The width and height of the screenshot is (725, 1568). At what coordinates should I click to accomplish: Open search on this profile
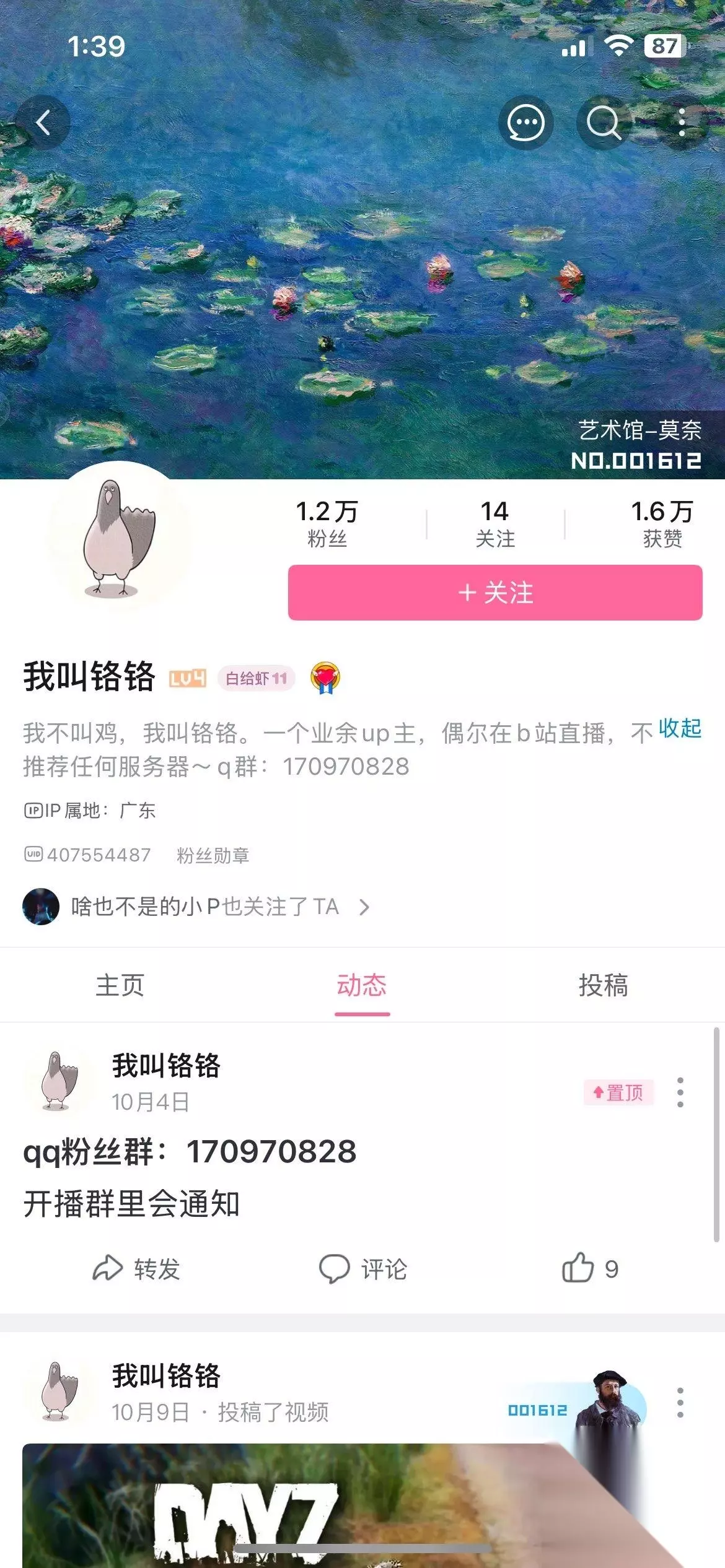[x=603, y=123]
